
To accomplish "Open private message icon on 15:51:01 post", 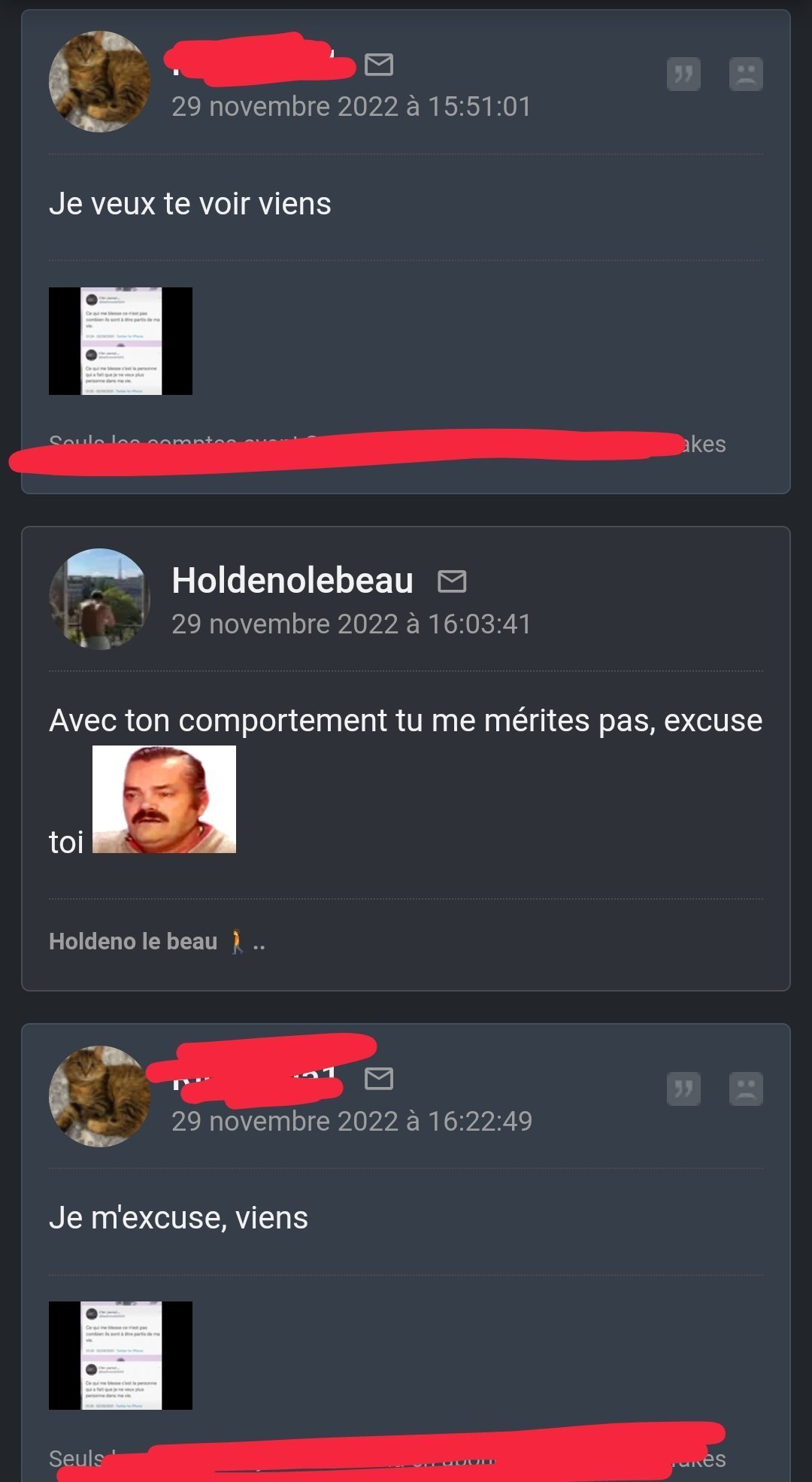I will click(379, 65).
